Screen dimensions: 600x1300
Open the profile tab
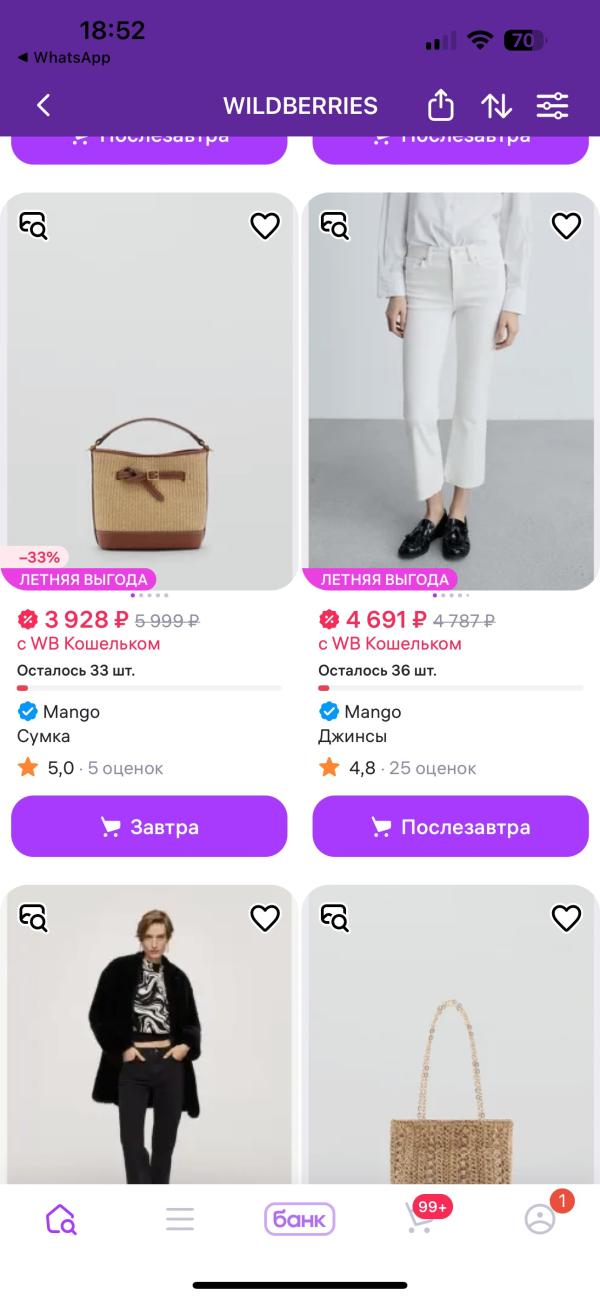pos(540,1219)
